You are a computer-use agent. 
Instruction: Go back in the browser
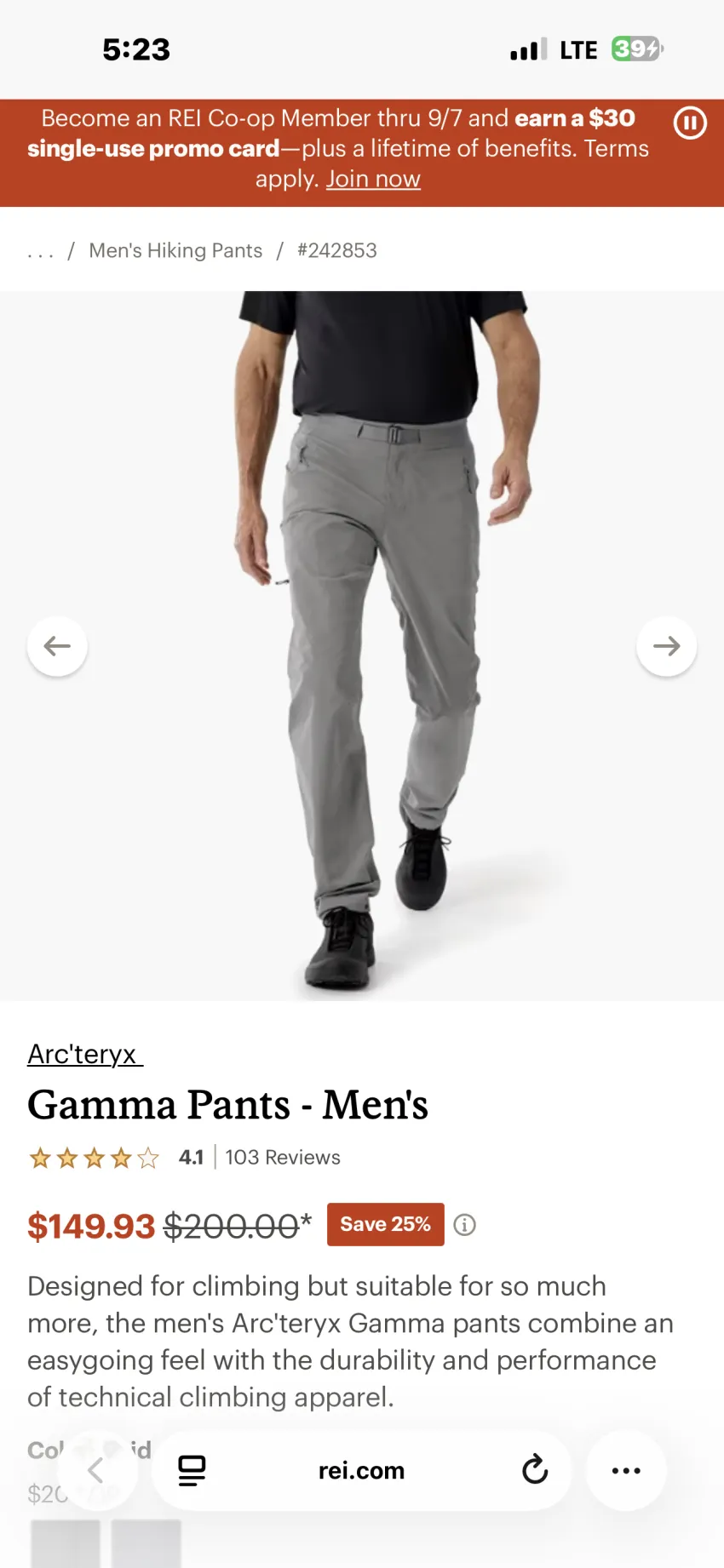coord(96,1470)
